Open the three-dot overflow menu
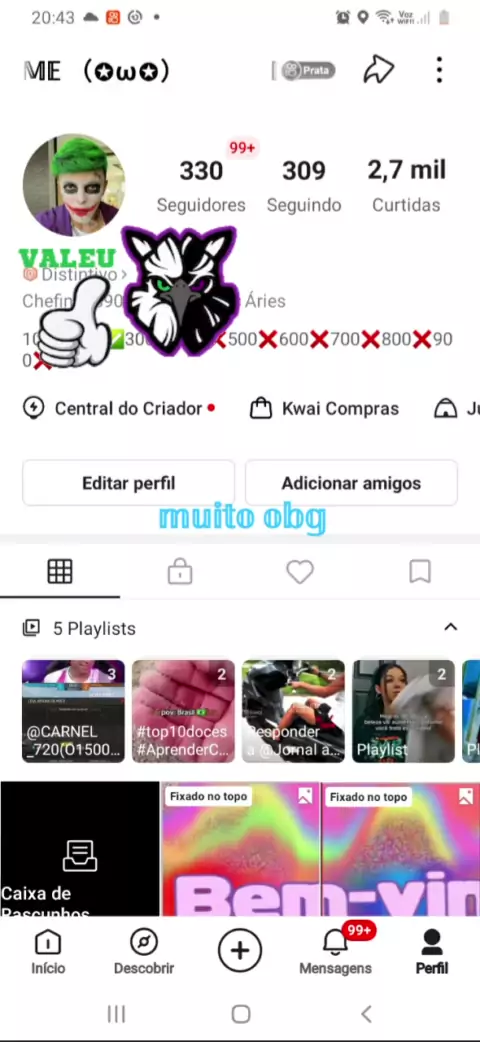 [439, 70]
